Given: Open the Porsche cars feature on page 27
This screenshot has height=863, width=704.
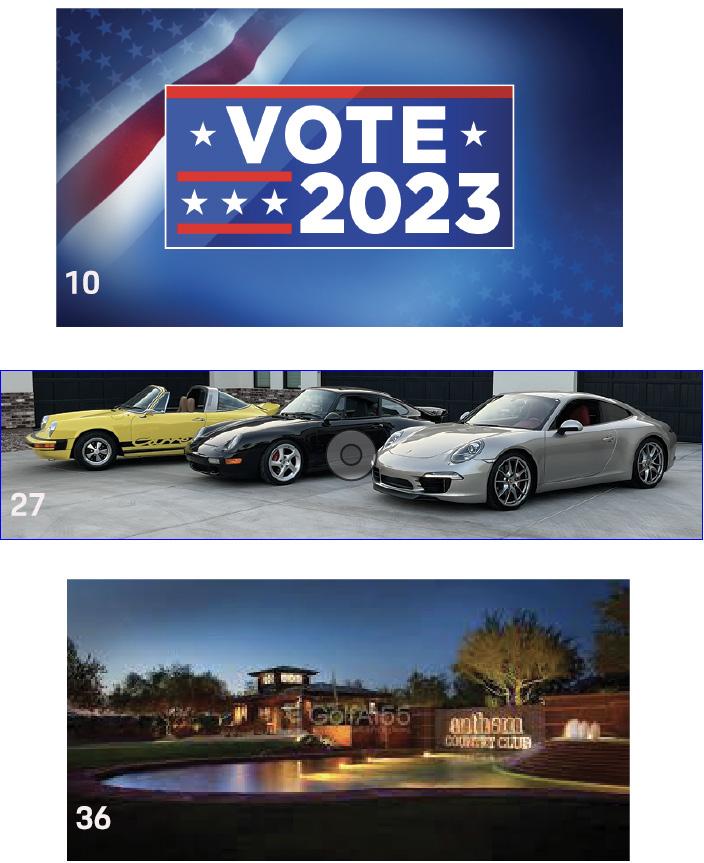Looking at the screenshot, I should pos(351,455).
